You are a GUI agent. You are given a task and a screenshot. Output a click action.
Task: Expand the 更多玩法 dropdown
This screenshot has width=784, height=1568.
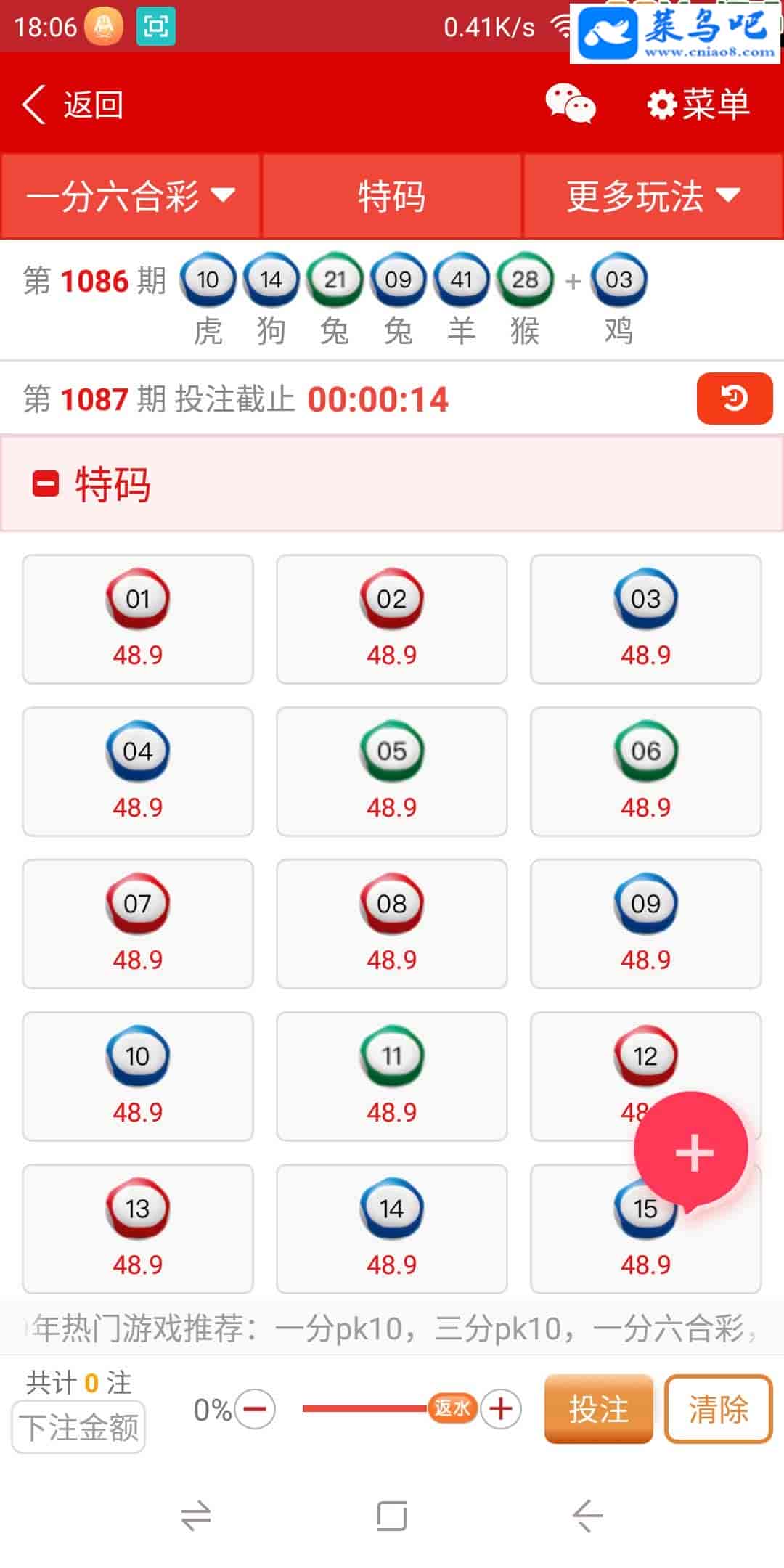point(653,196)
